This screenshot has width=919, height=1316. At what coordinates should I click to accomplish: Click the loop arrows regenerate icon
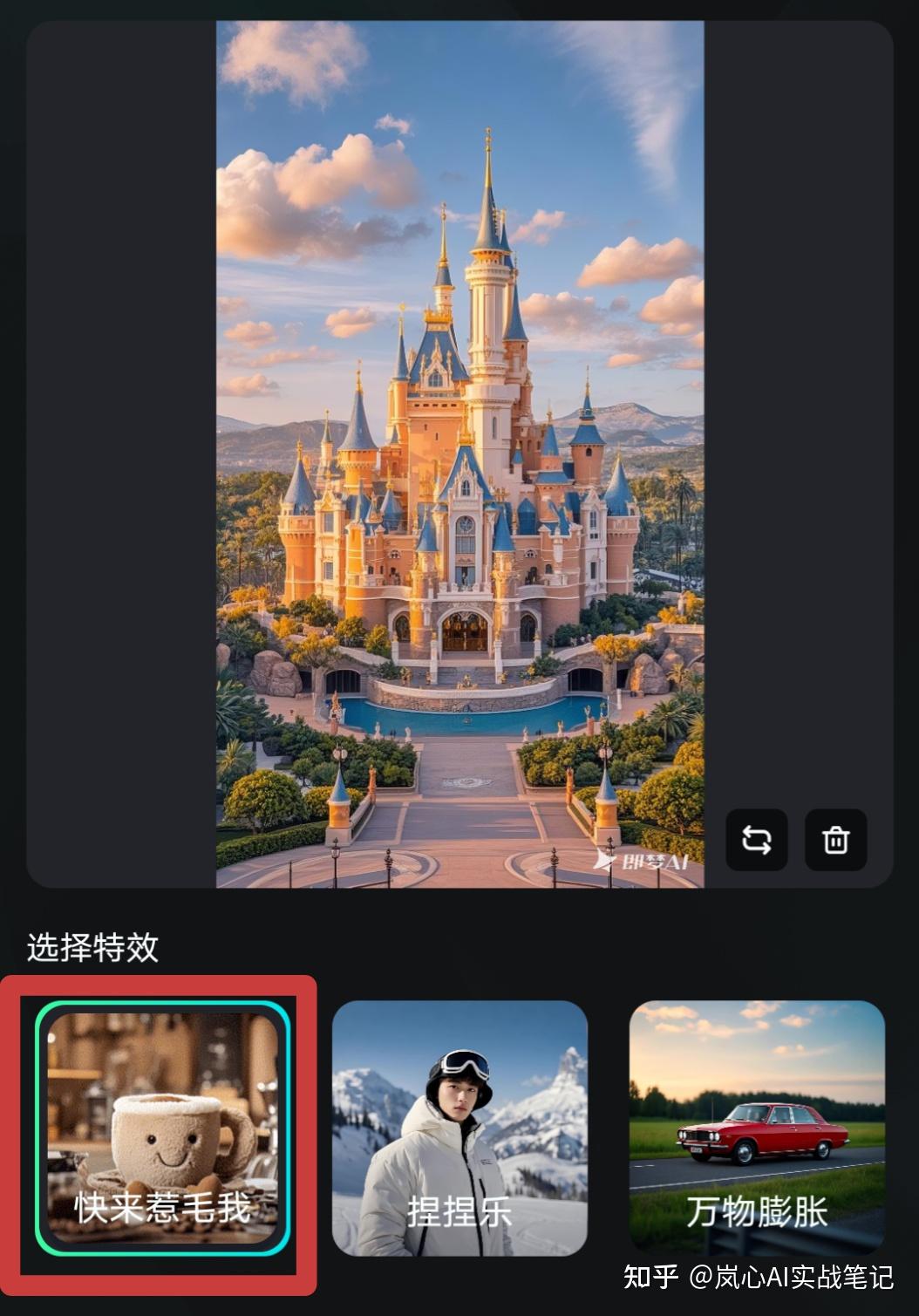[x=755, y=840]
